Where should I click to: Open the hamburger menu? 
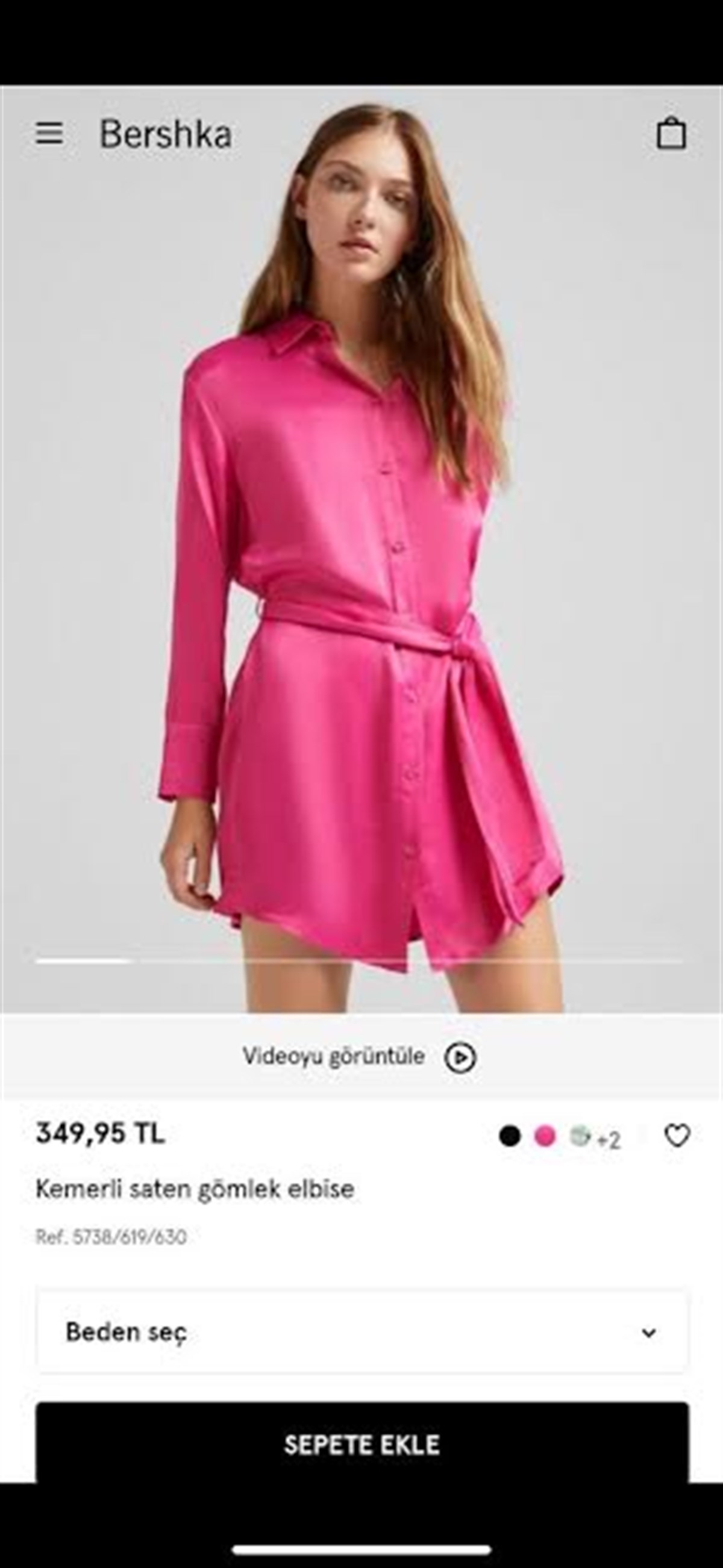49,133
